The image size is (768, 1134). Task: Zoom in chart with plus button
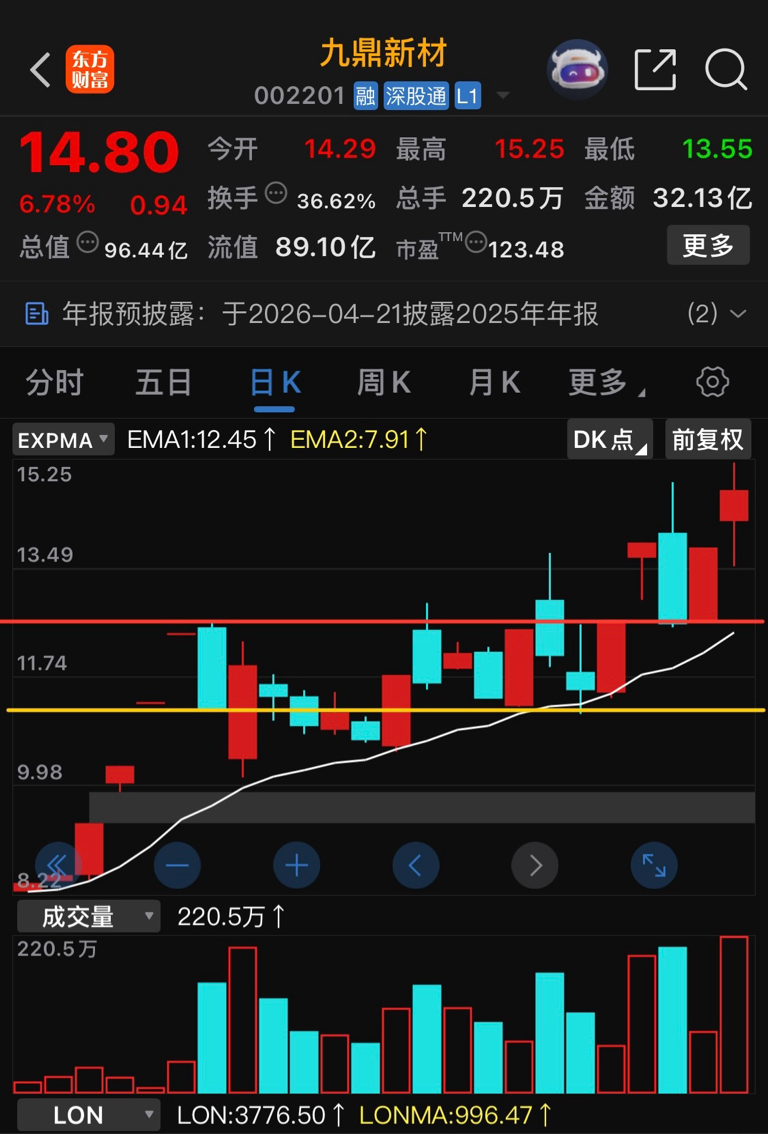297,865
